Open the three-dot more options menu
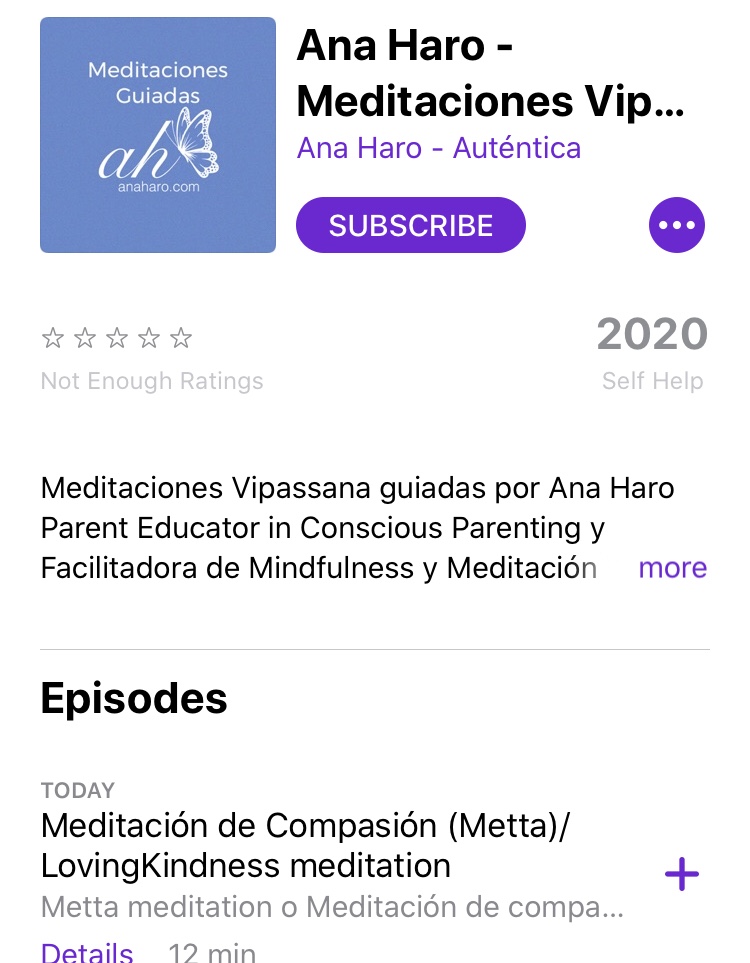Viewport: 750px width, 963px height. point(677,225)
